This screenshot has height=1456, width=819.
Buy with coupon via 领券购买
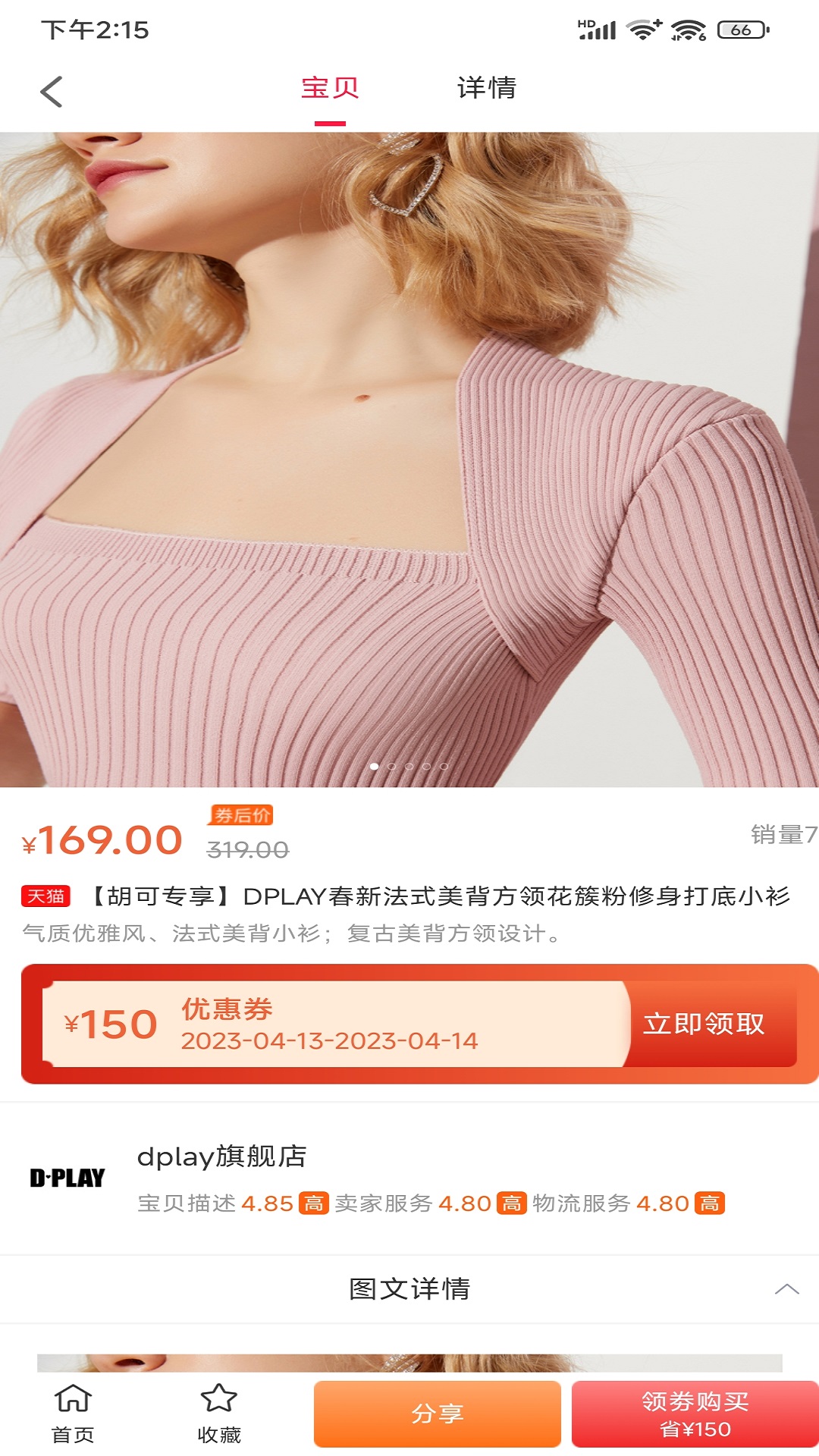695,1414
